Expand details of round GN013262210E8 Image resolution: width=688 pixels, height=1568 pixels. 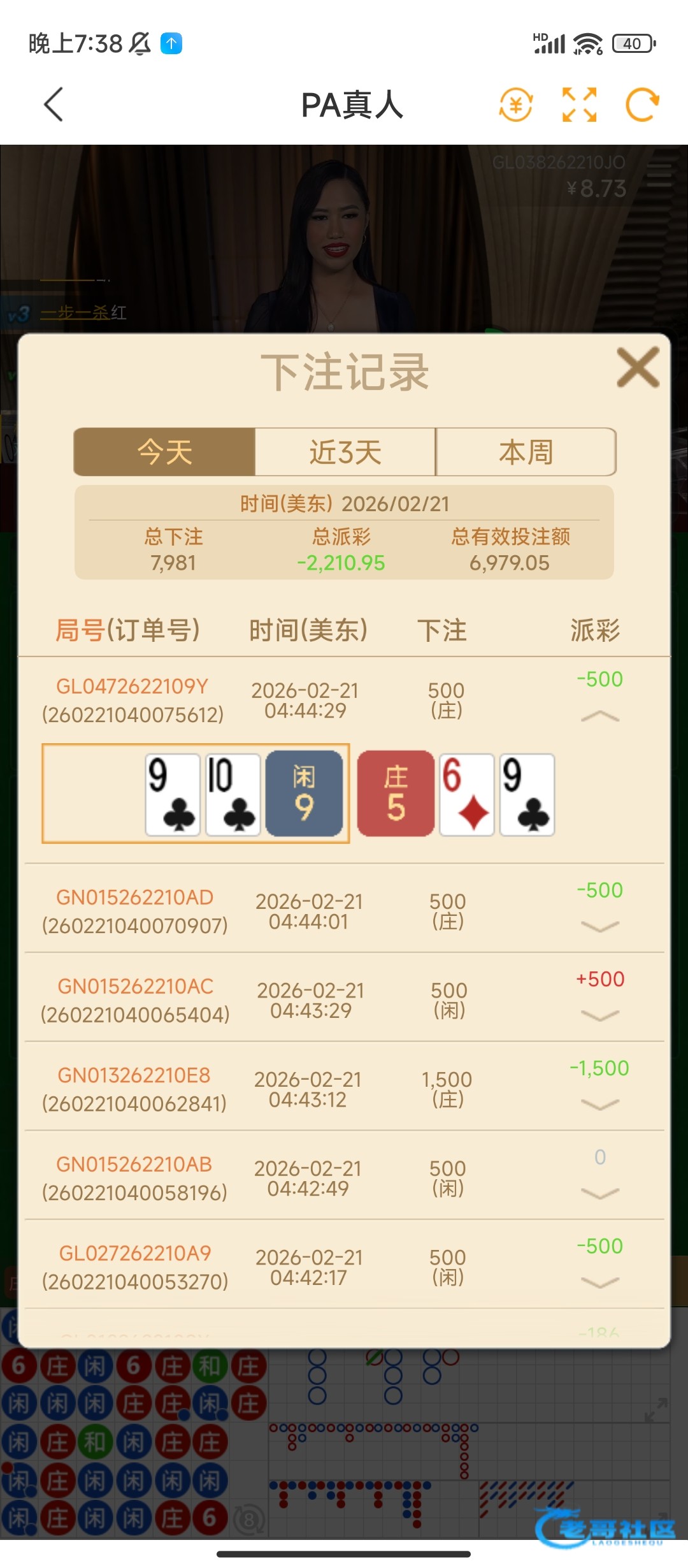pyautogui.click(x=599, y=1105)
